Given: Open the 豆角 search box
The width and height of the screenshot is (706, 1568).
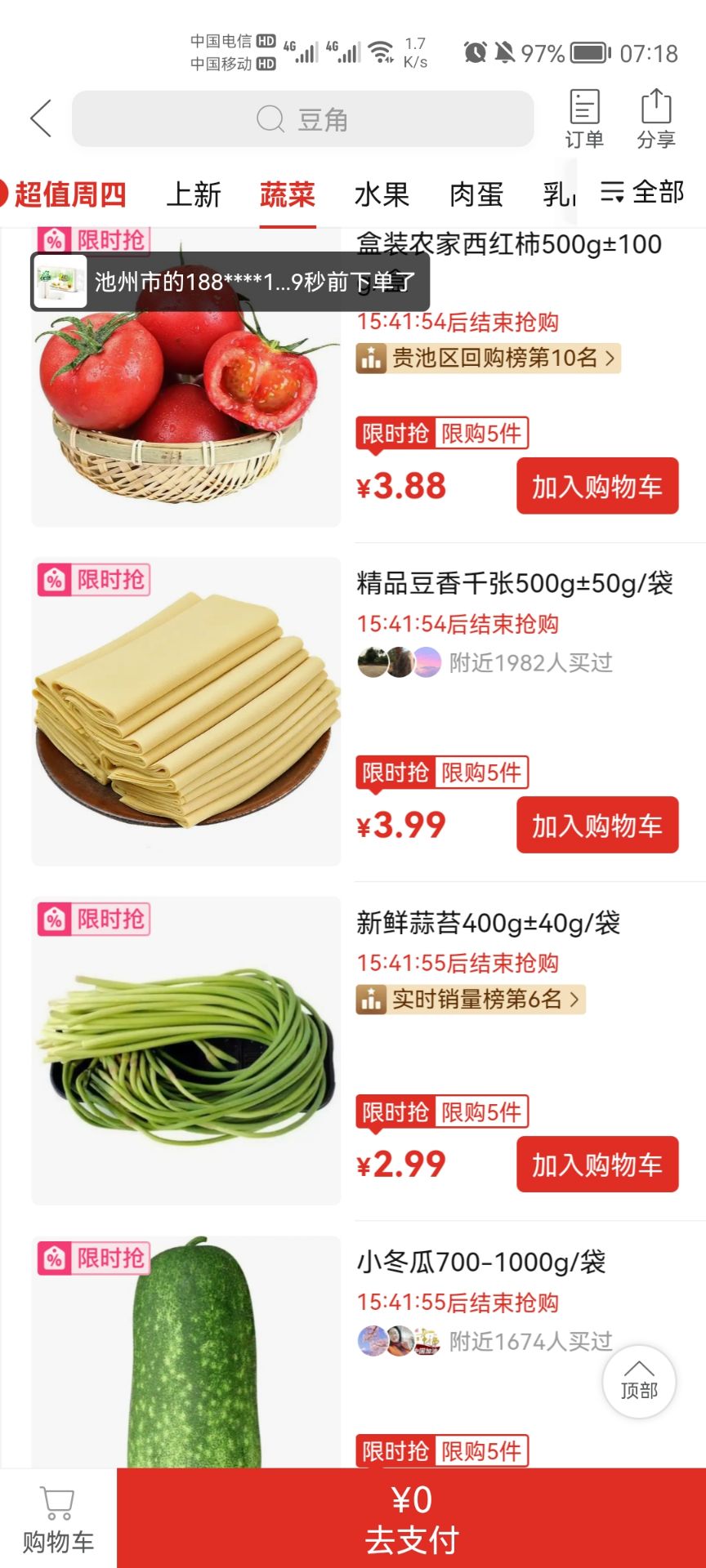Looking at the screenshot, I should tap(302, 119).
